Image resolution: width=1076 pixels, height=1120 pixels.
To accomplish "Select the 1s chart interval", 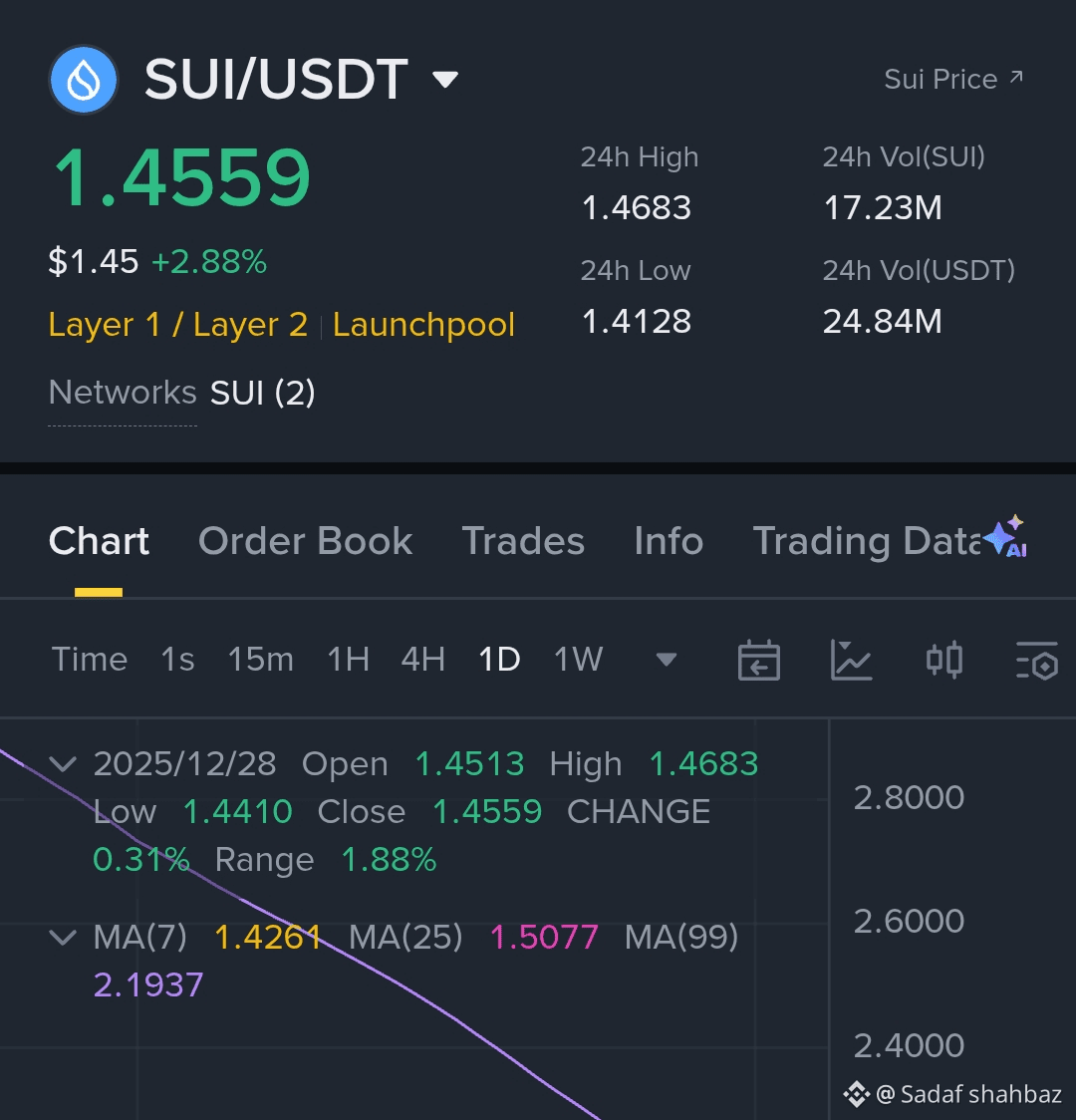I will (178, 660).
